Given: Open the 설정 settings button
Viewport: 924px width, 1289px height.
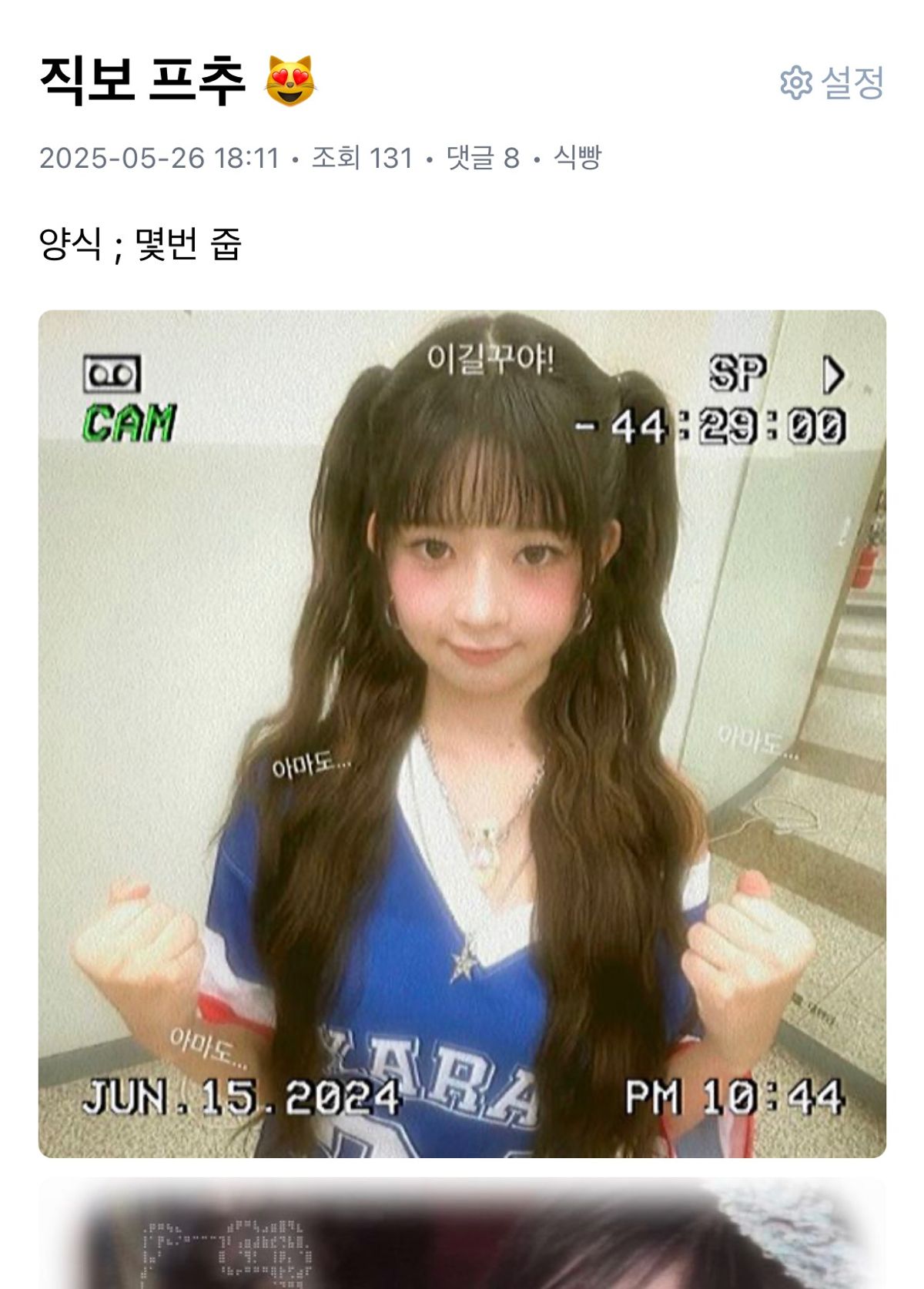Looking at the screenshot, I should 832,82.
